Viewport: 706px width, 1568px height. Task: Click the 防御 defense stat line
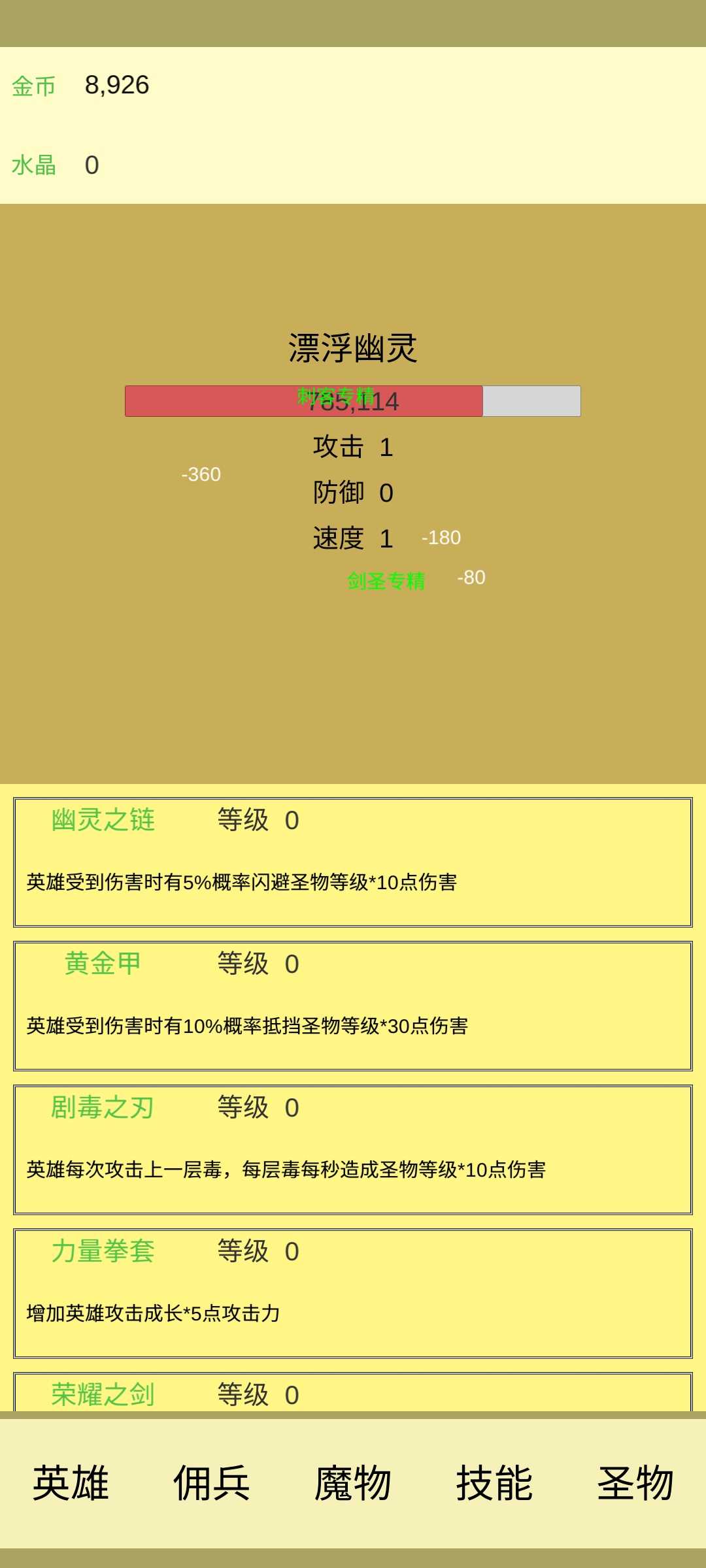coord(353,493)
